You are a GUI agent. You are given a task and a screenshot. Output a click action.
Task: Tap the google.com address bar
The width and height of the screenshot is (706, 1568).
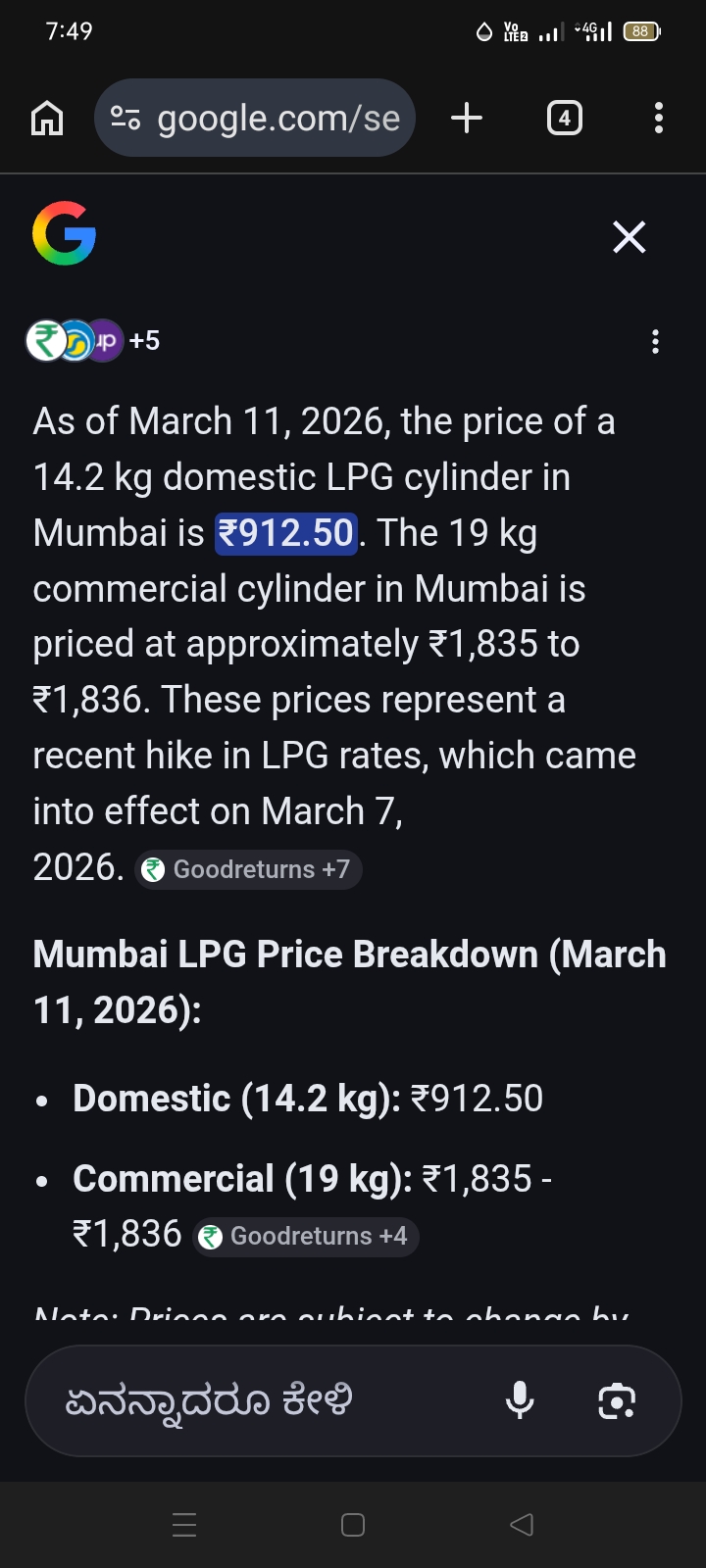point(255,119)
